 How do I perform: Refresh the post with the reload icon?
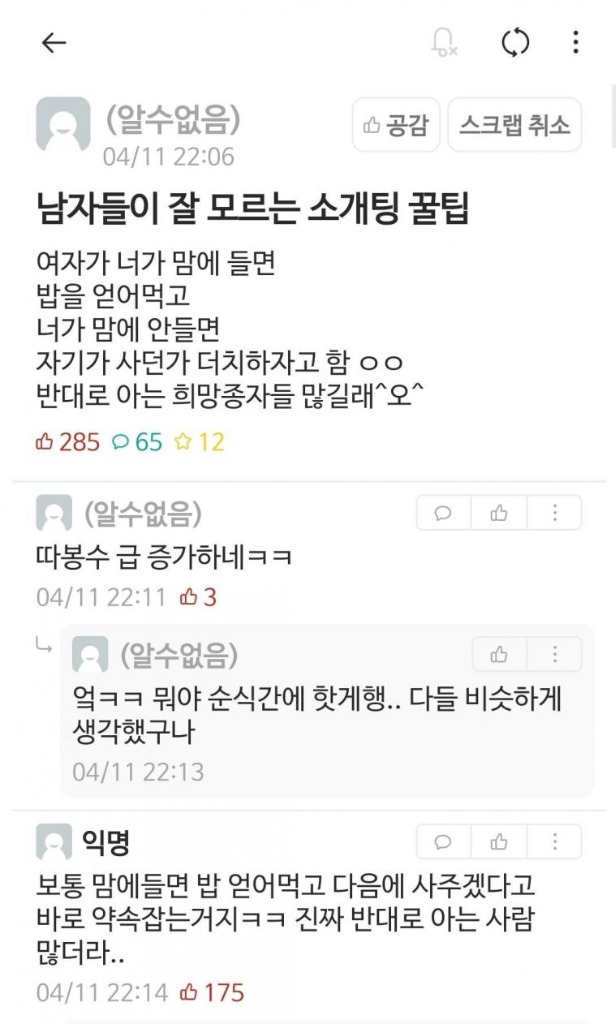click(x=514, y=42)
